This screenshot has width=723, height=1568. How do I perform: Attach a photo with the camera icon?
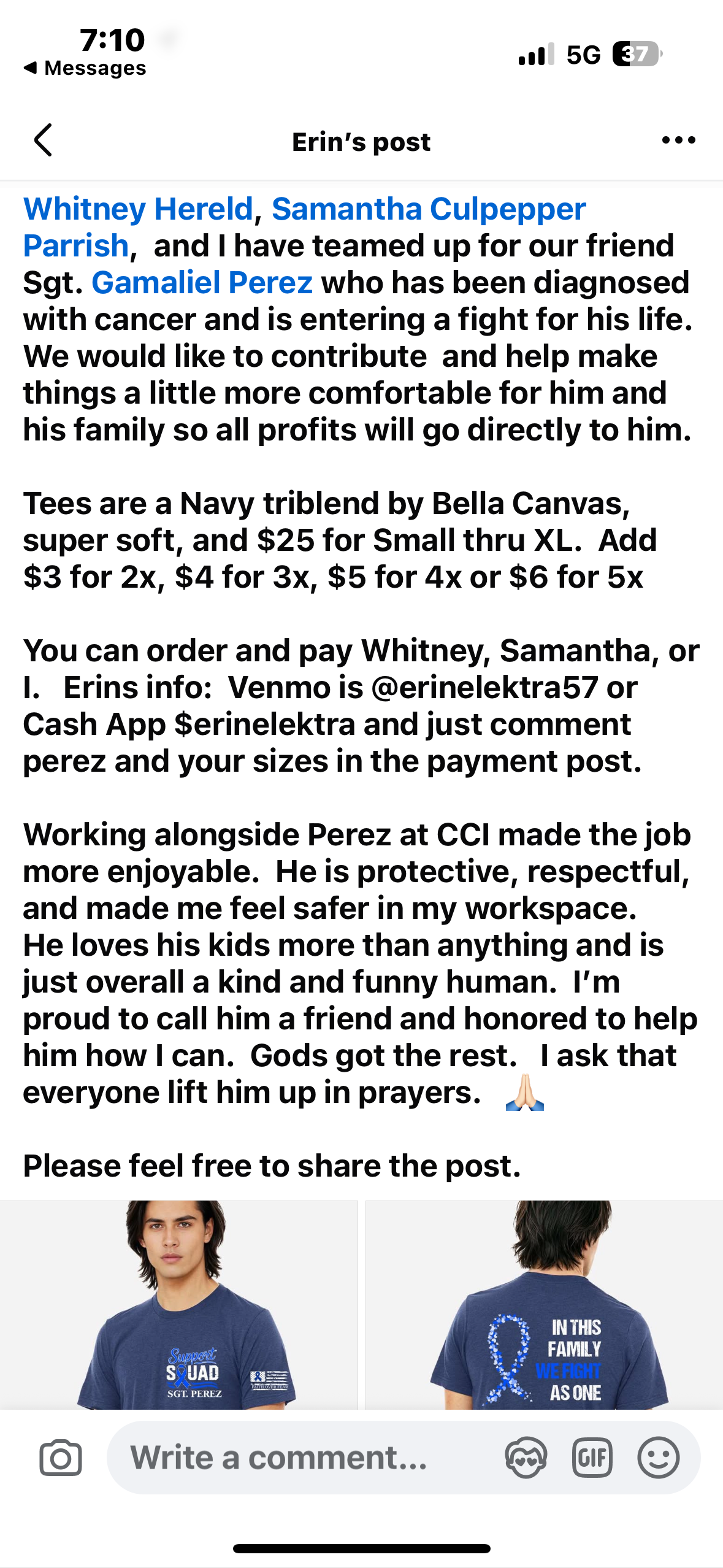coord(61,1458)
